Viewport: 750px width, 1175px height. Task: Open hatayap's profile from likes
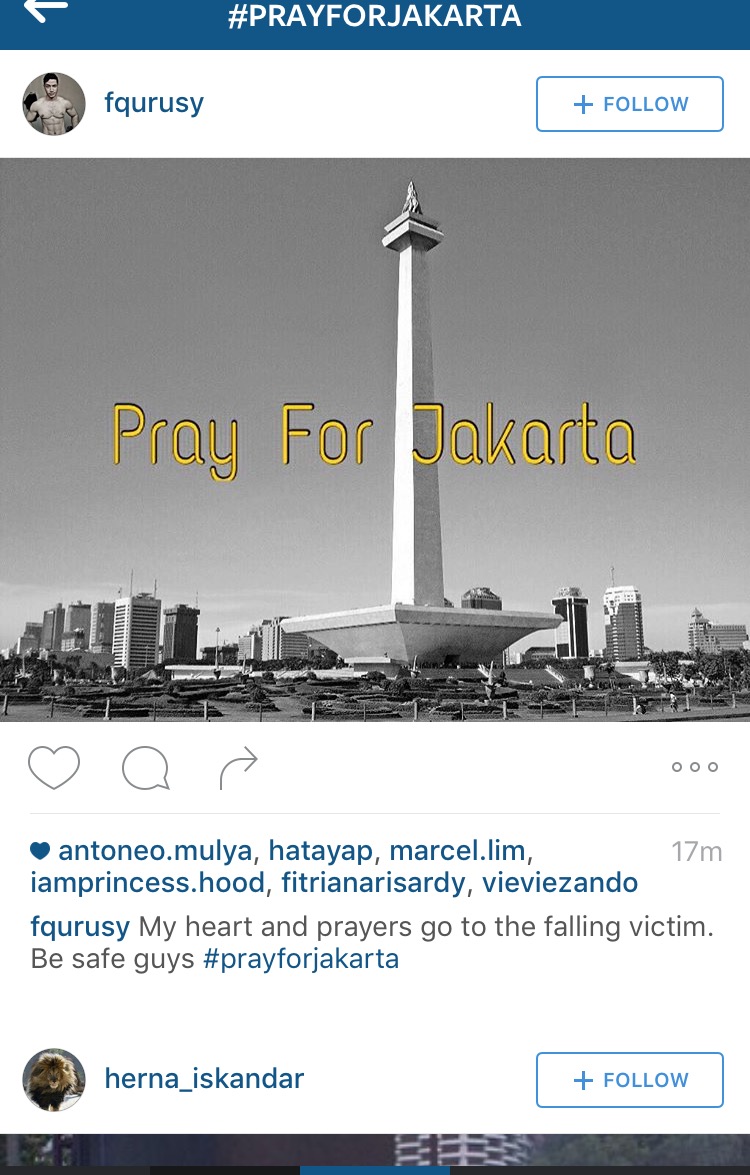pos(321,851)
